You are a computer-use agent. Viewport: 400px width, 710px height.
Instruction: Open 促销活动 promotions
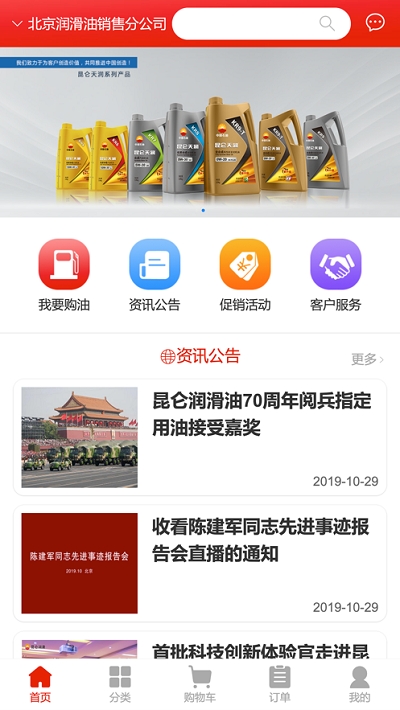pyautogui.click(x=245, y=275)
